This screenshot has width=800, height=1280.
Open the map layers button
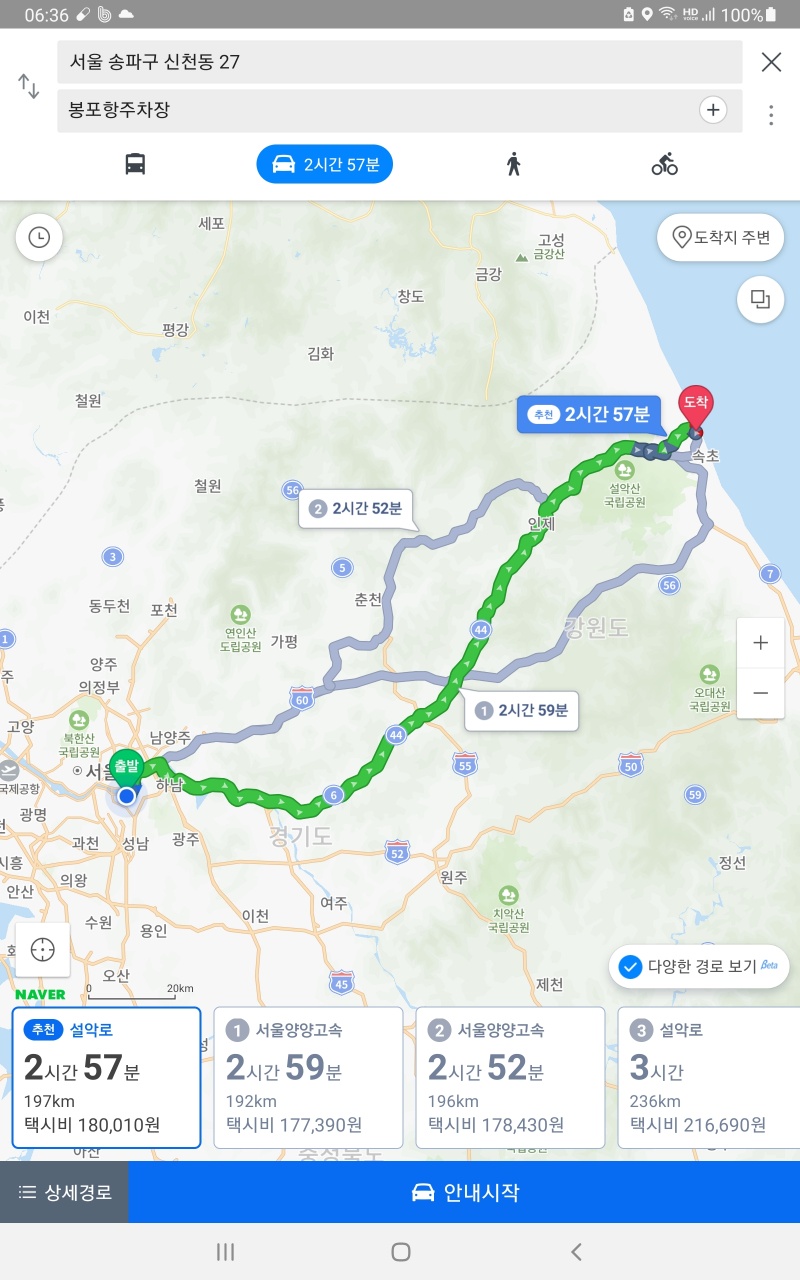pyautogui.click(x=760, y=299)
